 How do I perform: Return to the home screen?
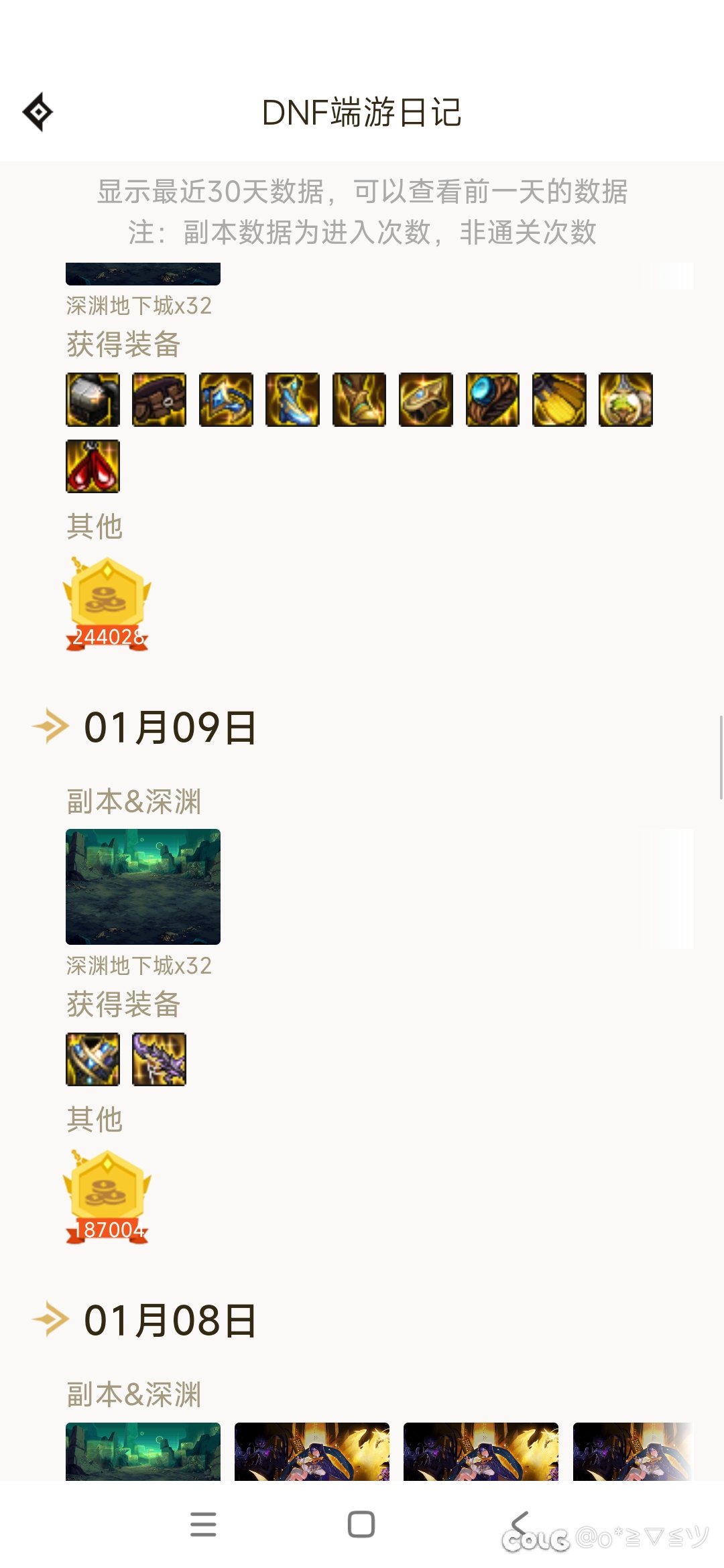tap(361, 1524)
